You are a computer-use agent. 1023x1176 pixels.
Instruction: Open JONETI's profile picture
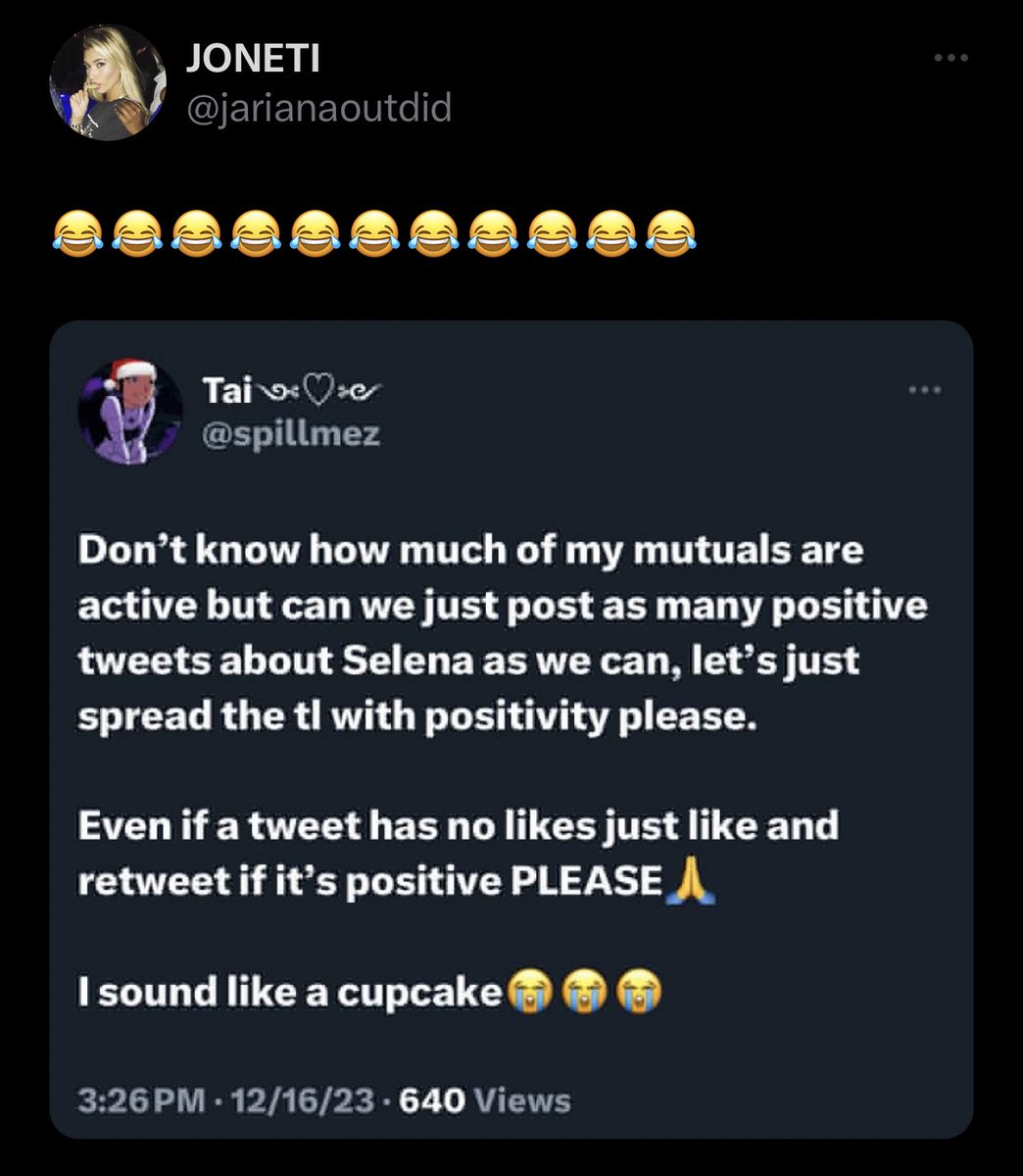(x=108, y=84)
